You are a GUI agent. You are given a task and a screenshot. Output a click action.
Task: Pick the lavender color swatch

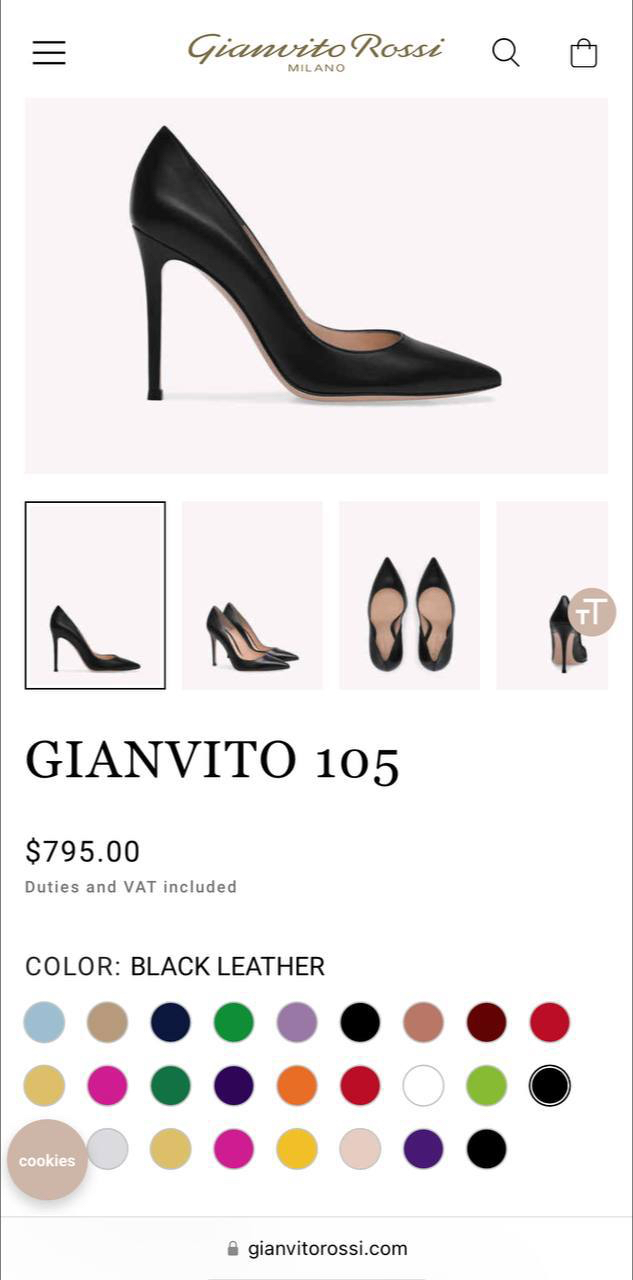point(297,1022)
